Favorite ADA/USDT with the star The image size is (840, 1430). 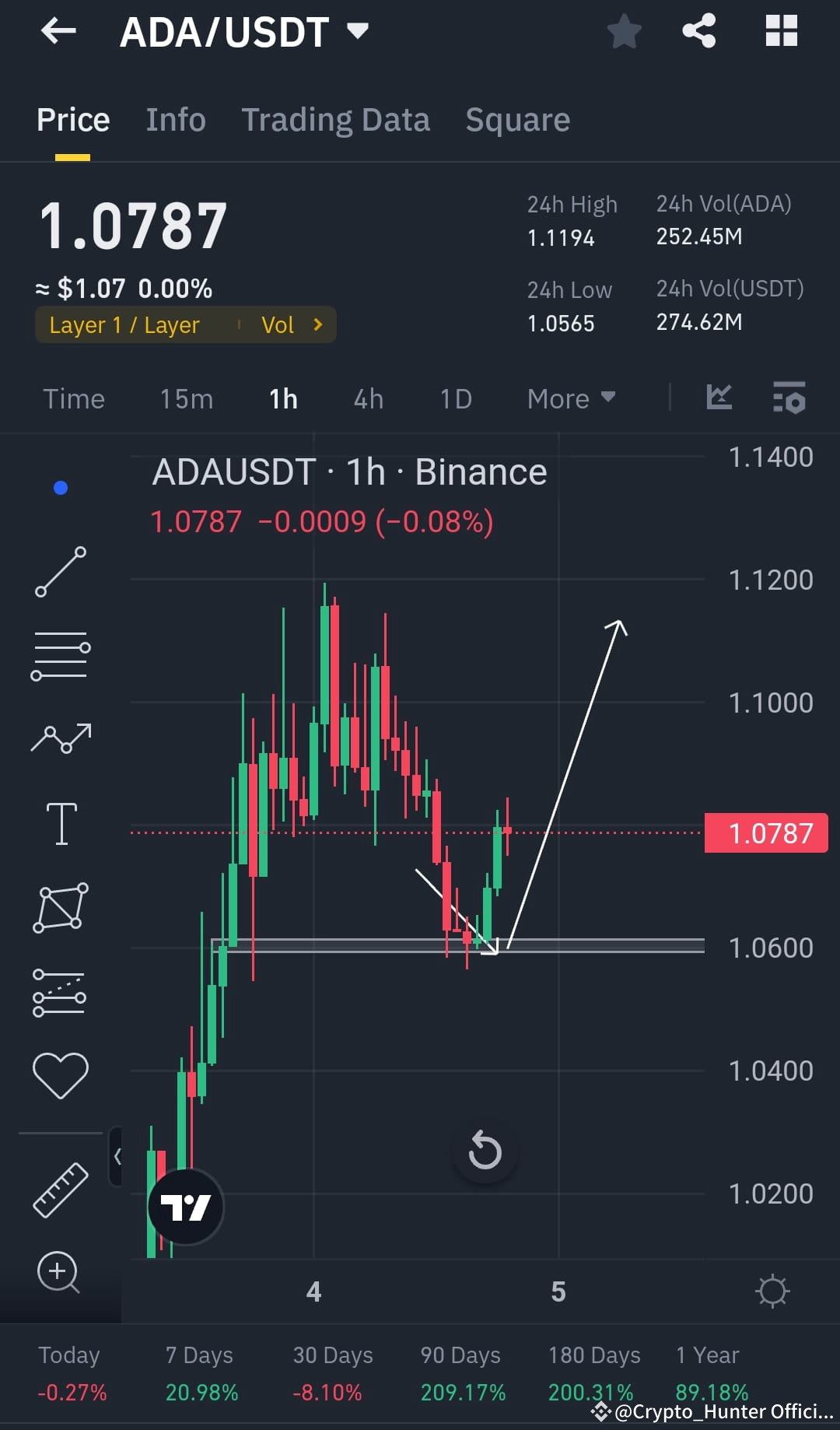[623, 31]
